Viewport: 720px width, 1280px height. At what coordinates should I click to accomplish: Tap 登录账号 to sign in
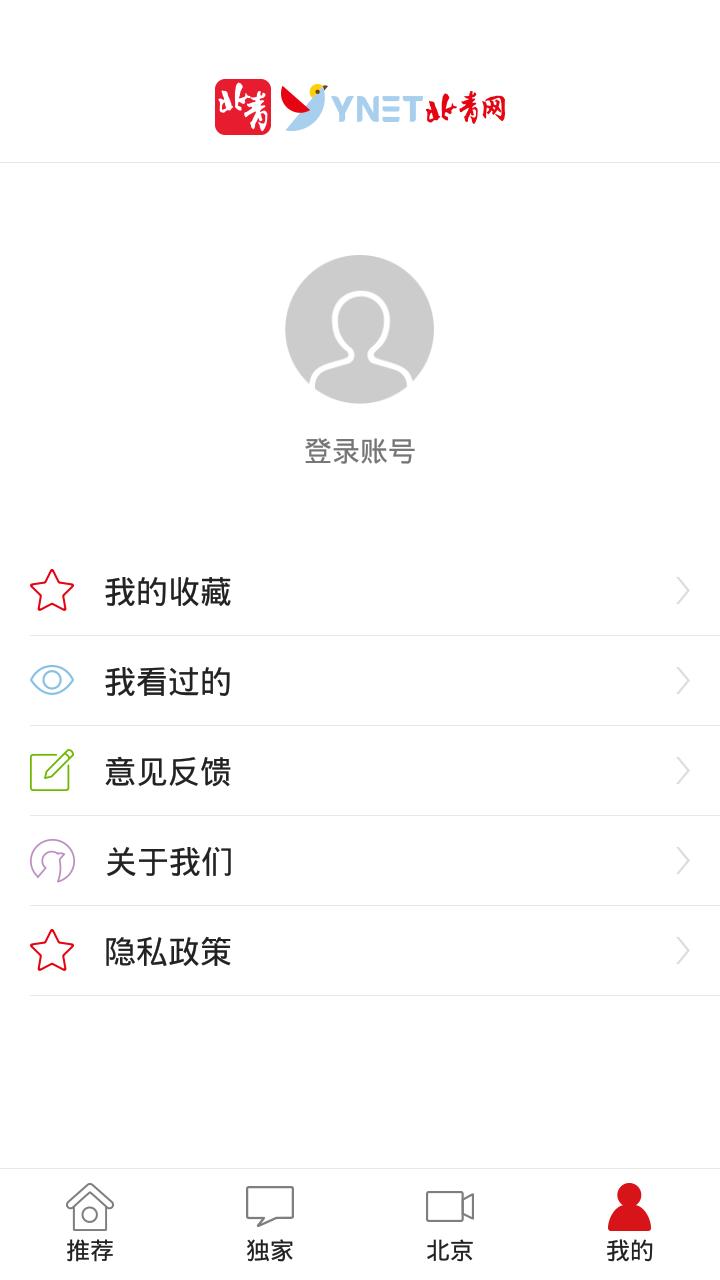coord(360,451)
